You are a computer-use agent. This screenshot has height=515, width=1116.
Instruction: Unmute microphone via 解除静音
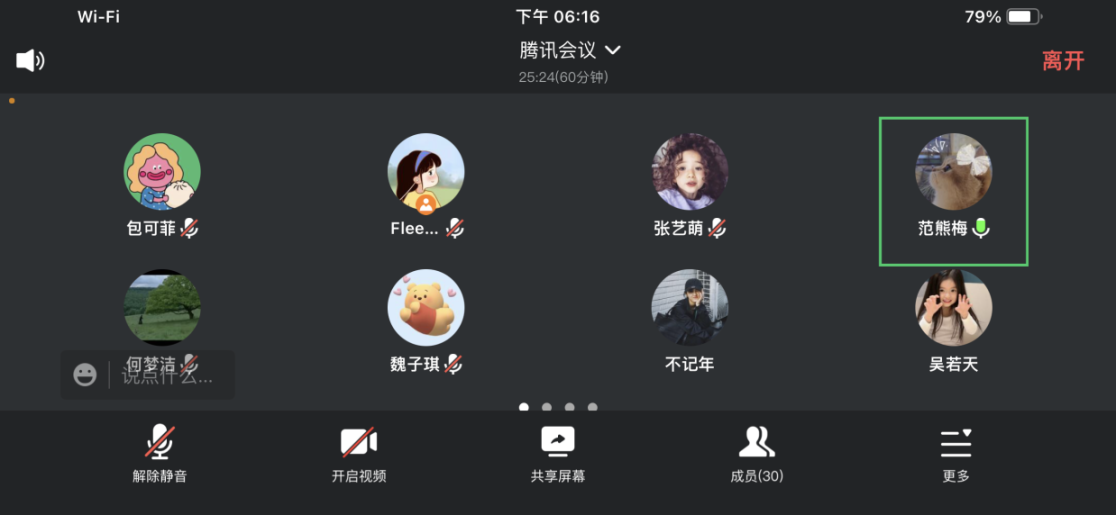[x=159, y=453]
